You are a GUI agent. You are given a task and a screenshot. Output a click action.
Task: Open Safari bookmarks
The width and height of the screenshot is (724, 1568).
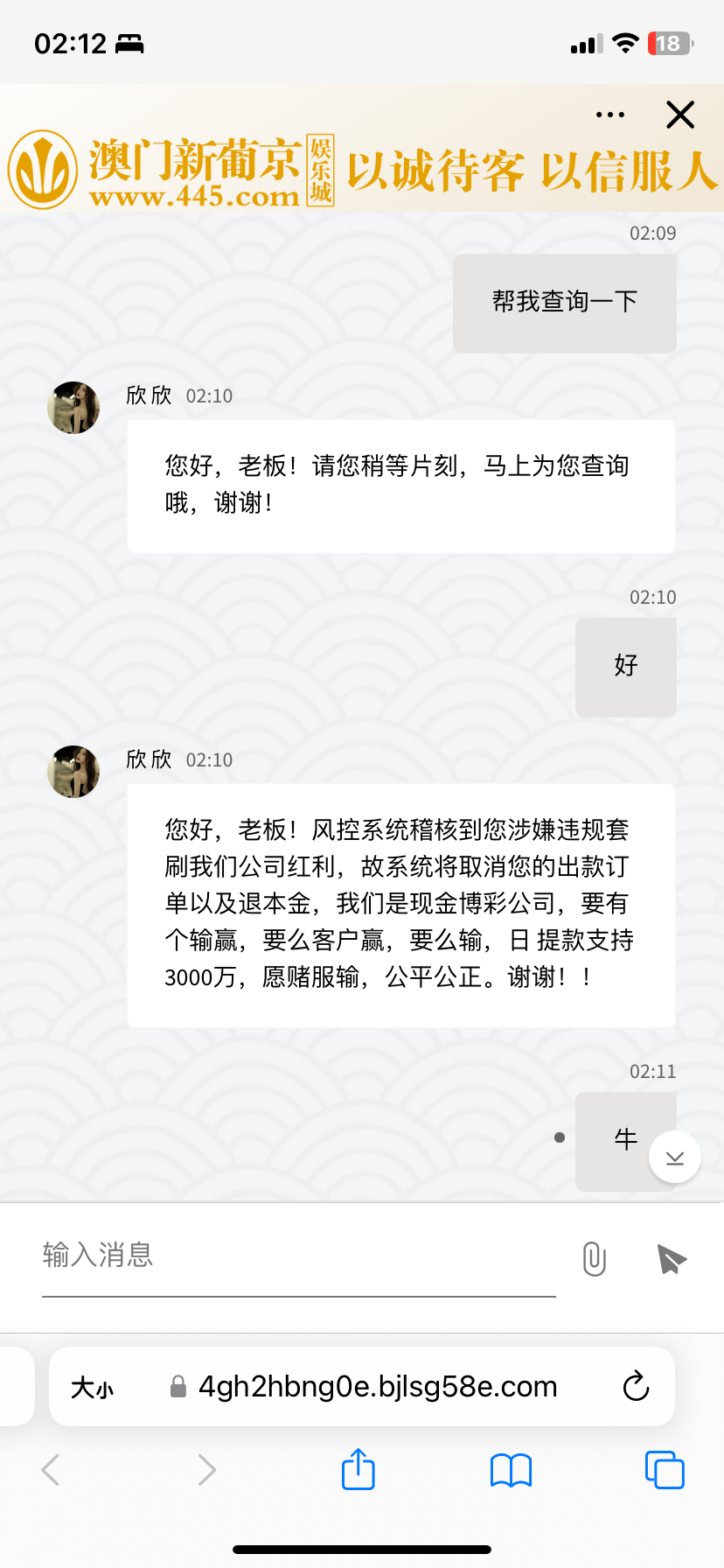tap(511, 1470)
